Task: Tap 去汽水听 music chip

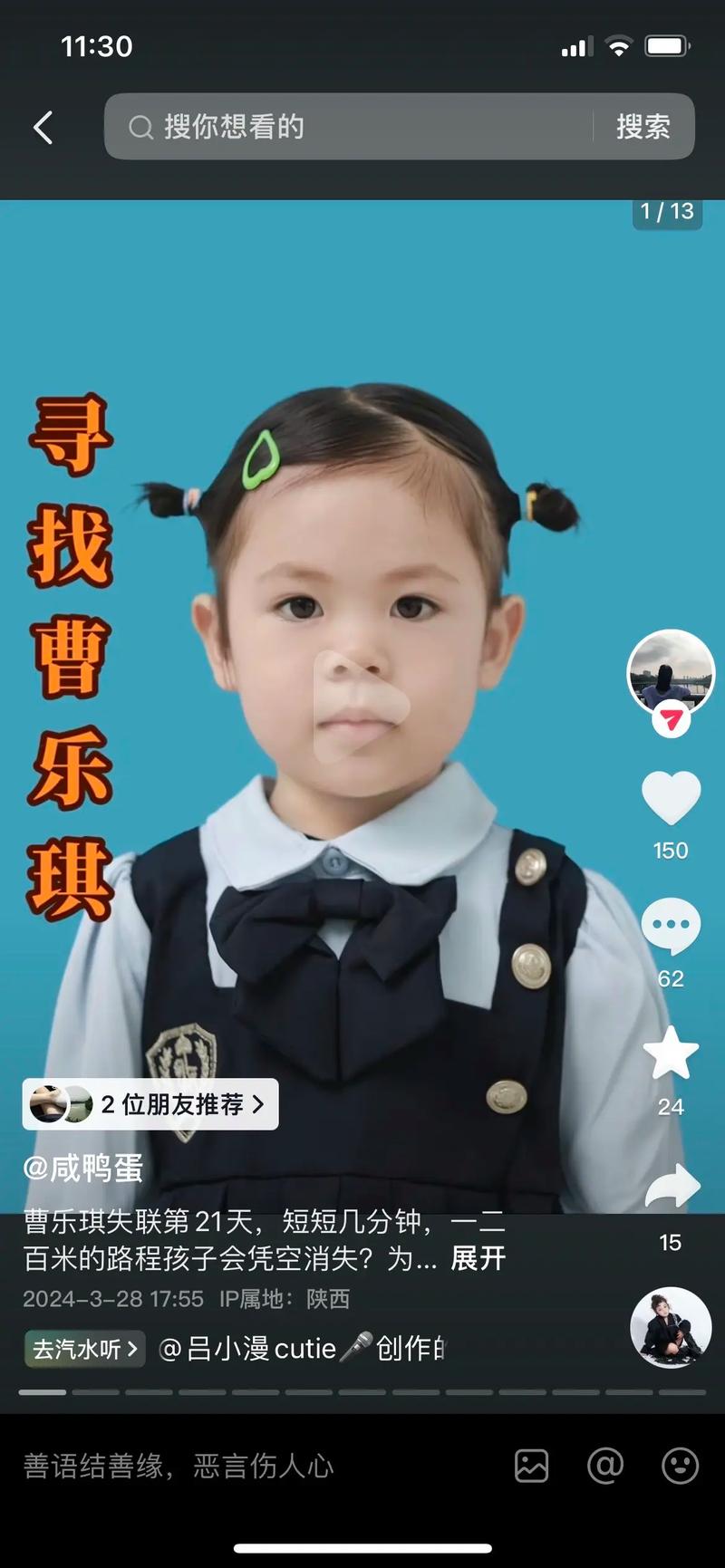Action: pos(83,1349)
